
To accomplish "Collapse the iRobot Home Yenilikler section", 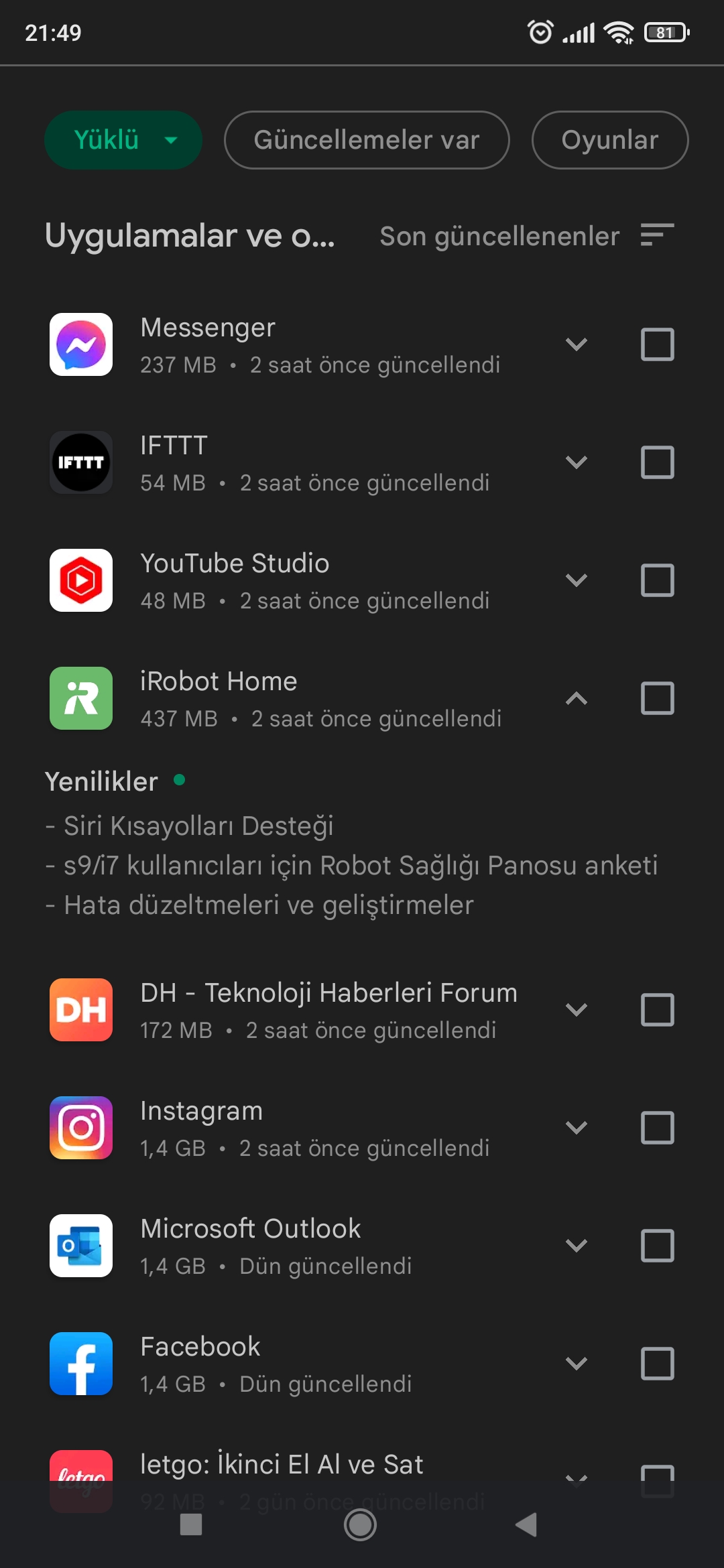I will [577, 698].
